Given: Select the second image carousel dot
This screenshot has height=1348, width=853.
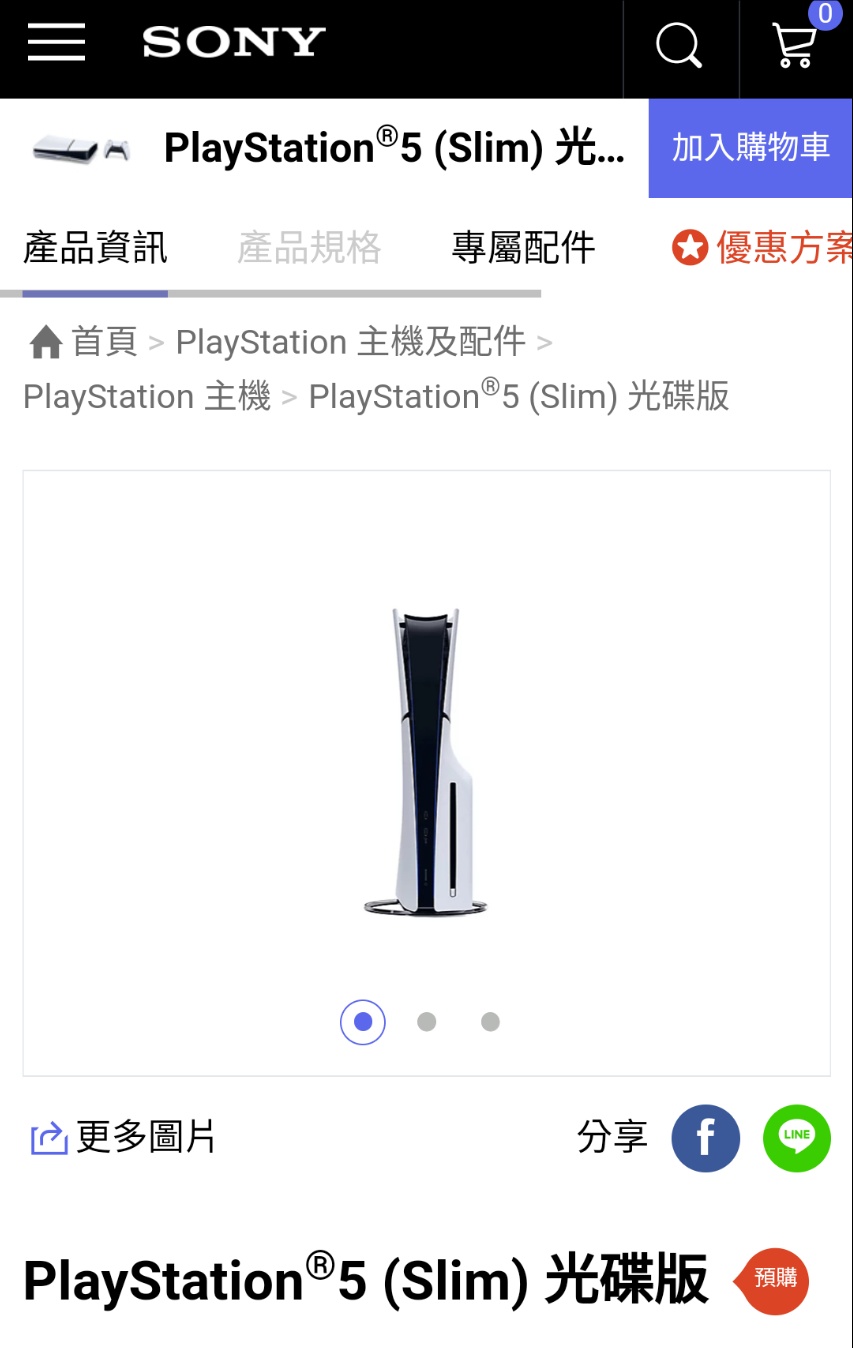Looking at the screenshot, I should pyautogui.click(x=427, y=1022).
